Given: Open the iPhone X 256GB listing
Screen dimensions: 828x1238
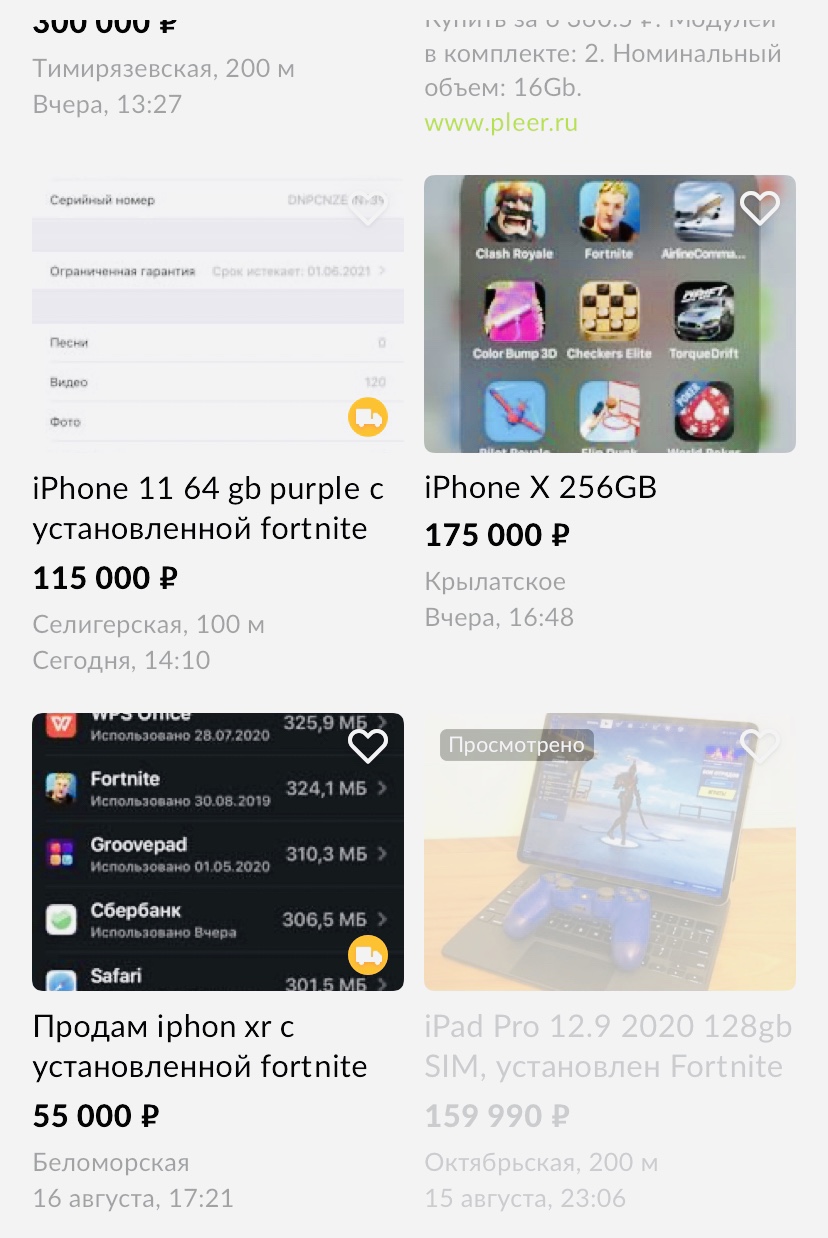Looking at the screenshot, I should 540,488.
